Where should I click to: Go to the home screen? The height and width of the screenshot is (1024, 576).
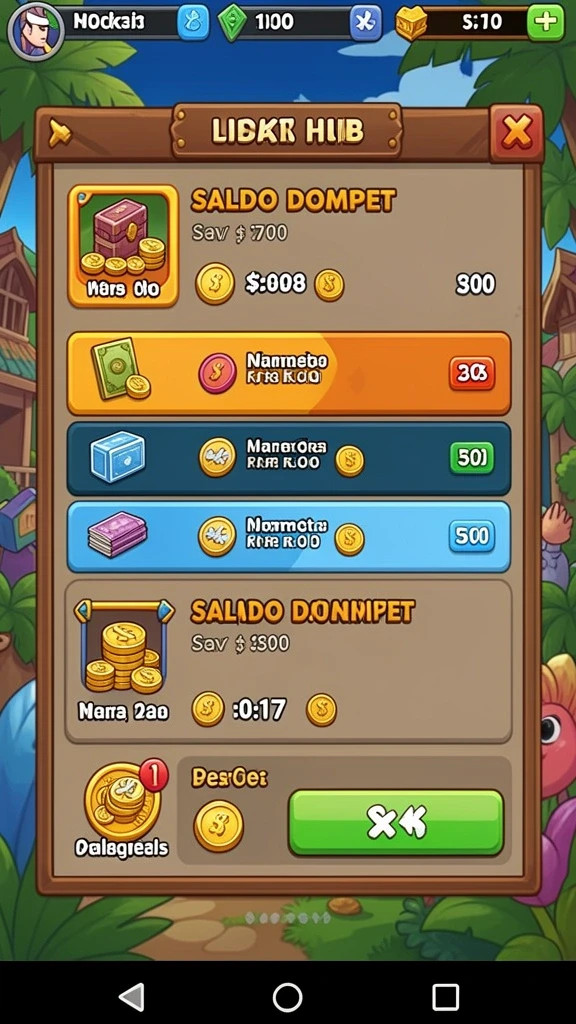(287, 997)
